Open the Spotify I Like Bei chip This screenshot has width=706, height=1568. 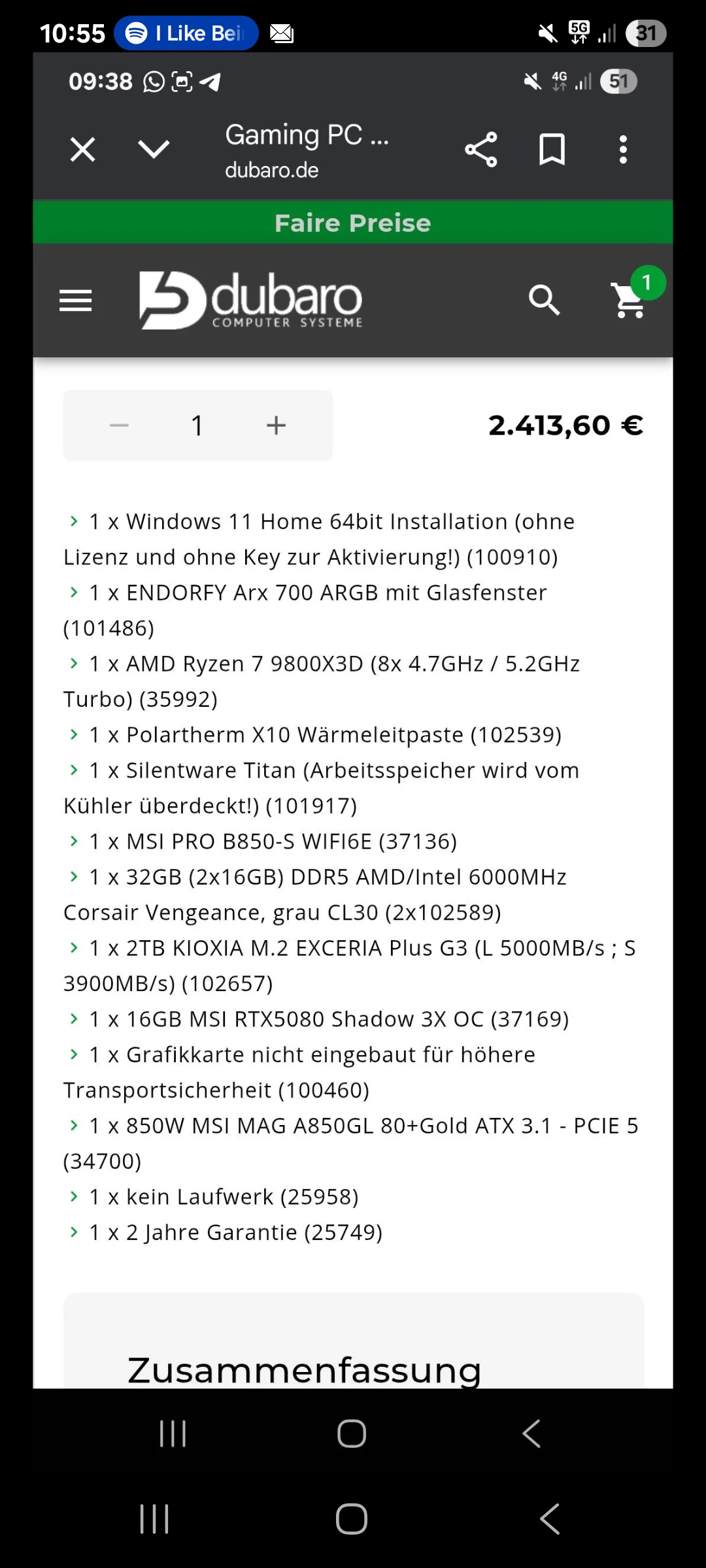point(186,33)
